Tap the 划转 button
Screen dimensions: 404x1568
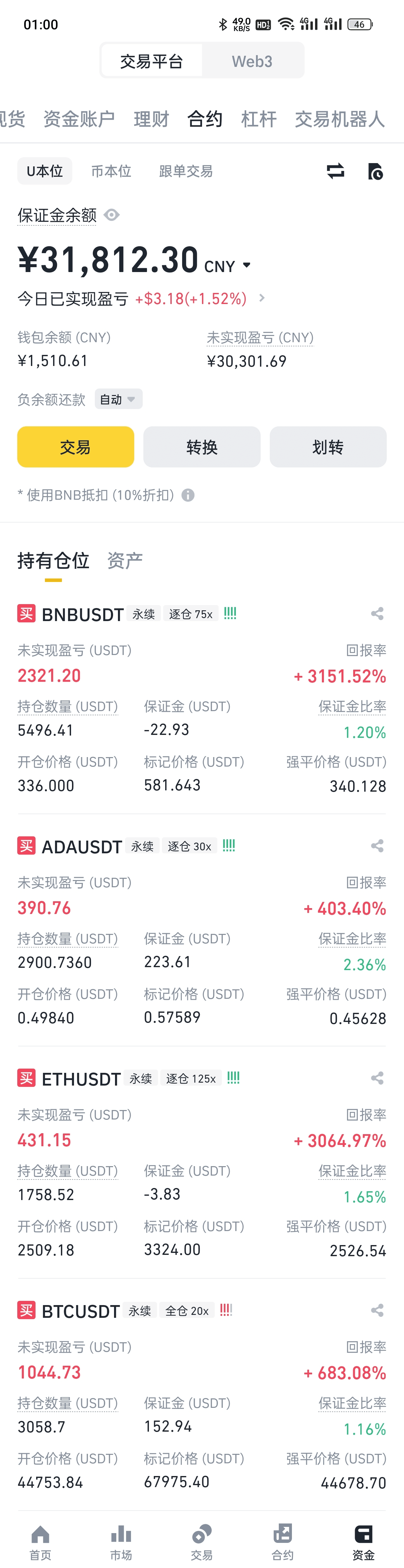[328, 447]
